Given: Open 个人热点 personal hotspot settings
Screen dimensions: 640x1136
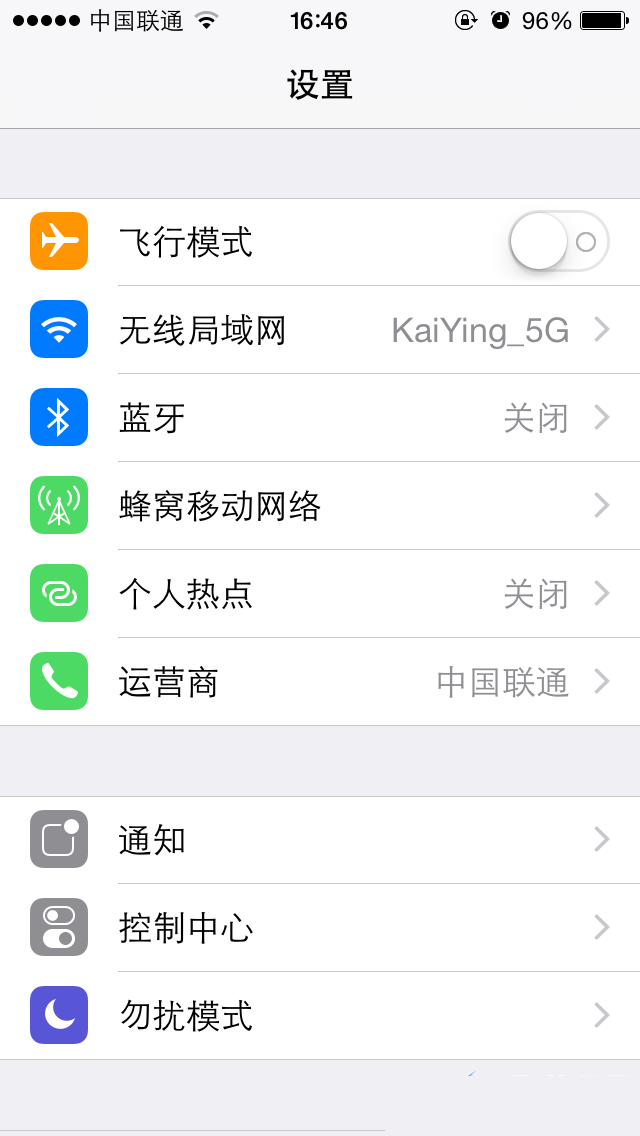Looking at the screenshot, I should coord(320,593).
